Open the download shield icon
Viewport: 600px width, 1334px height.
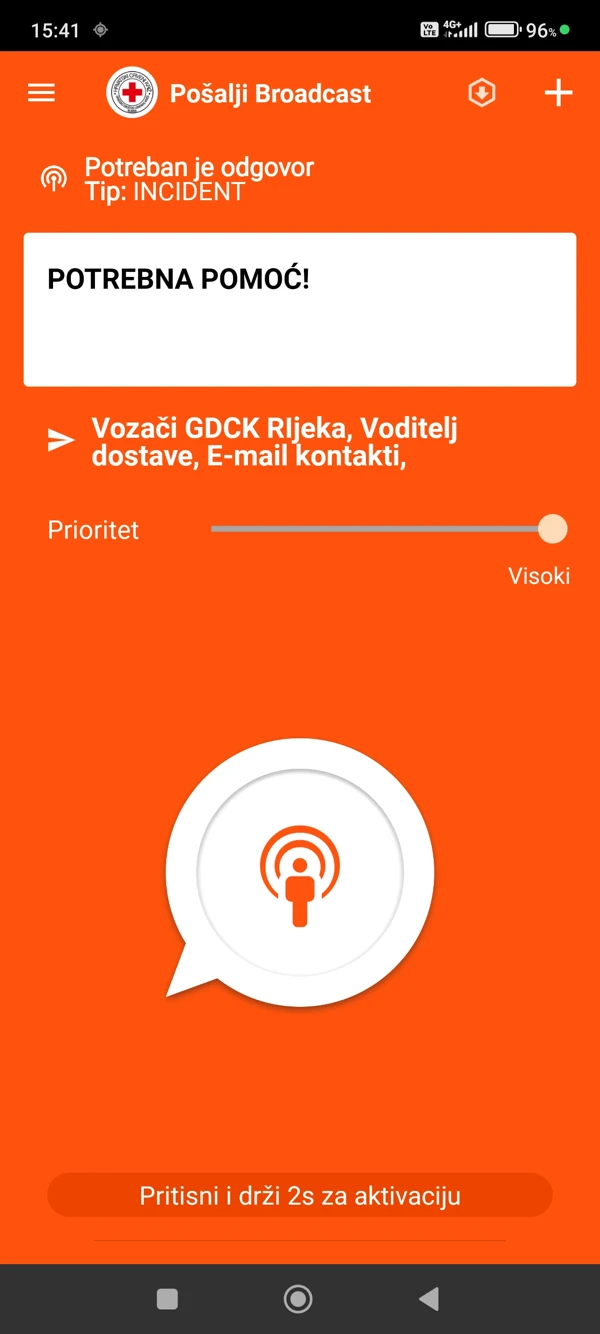pyautogui.click(x=482, y=93)
